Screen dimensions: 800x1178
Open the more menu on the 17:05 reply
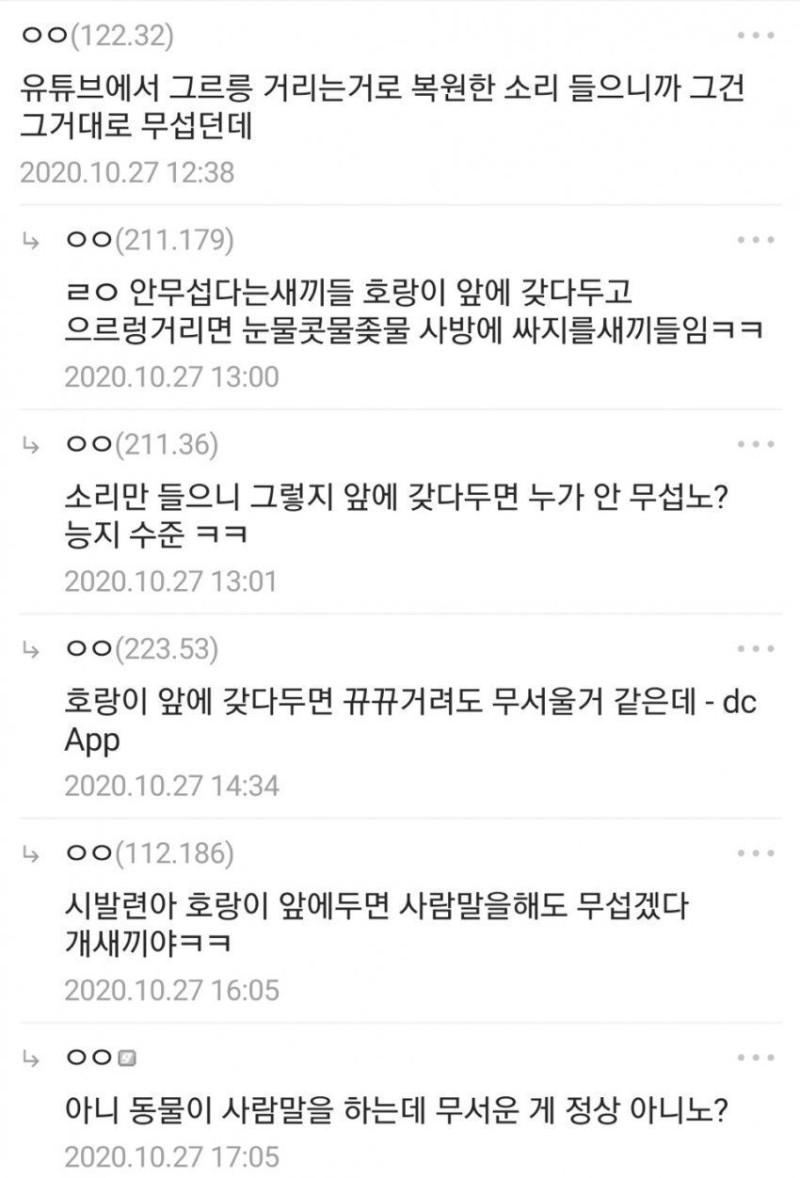[756, 1058]
